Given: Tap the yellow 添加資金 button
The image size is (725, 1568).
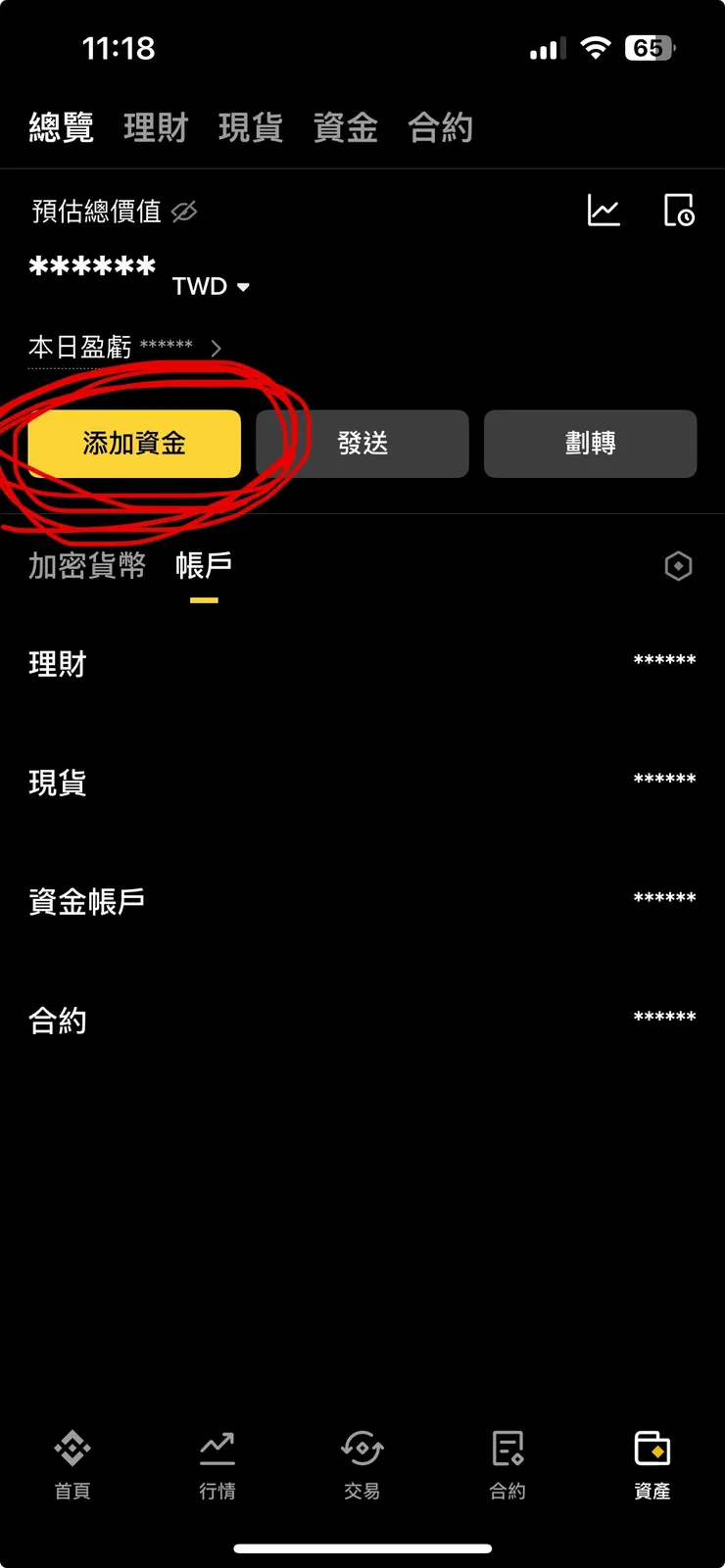Looking at the screenshot, I should coord(133,443).
